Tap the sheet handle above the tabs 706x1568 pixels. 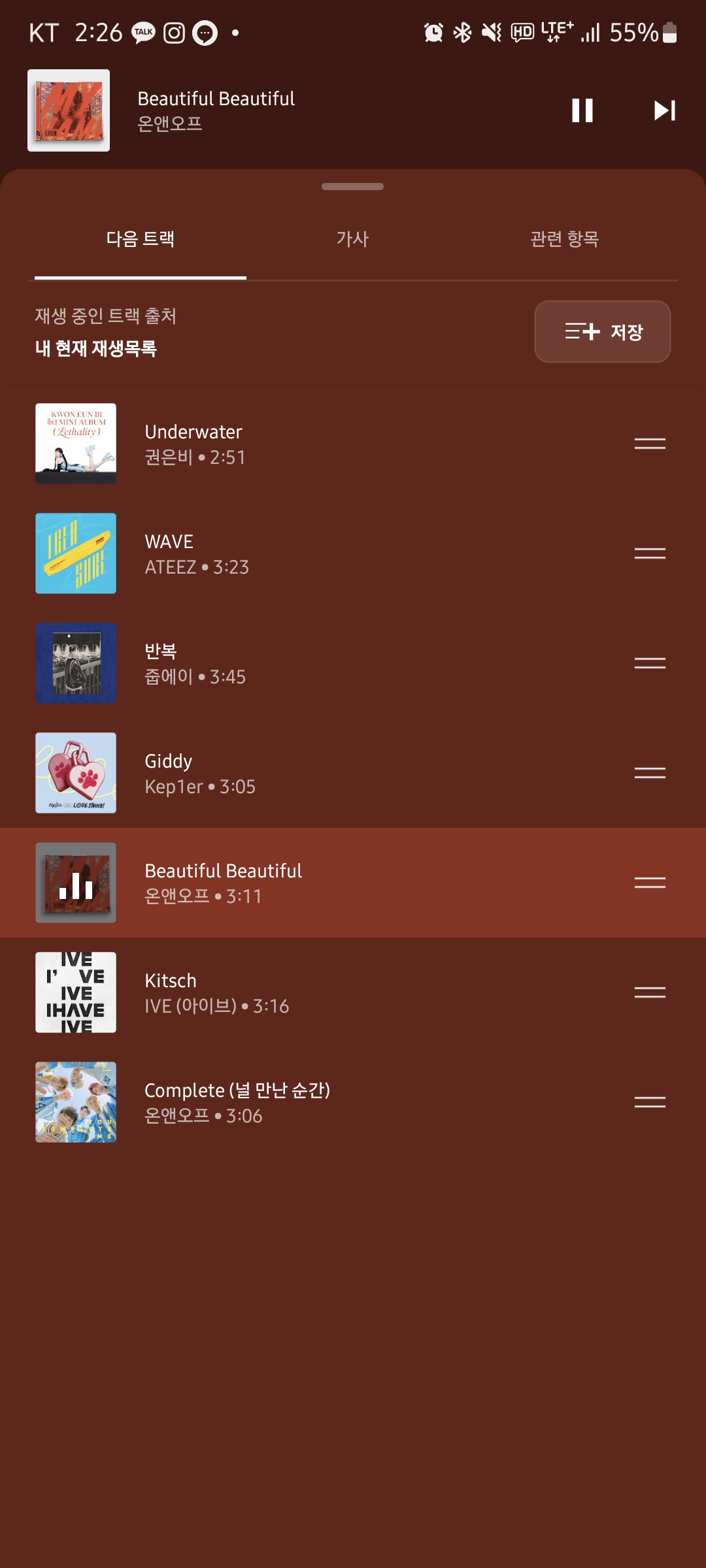[352, 187]
